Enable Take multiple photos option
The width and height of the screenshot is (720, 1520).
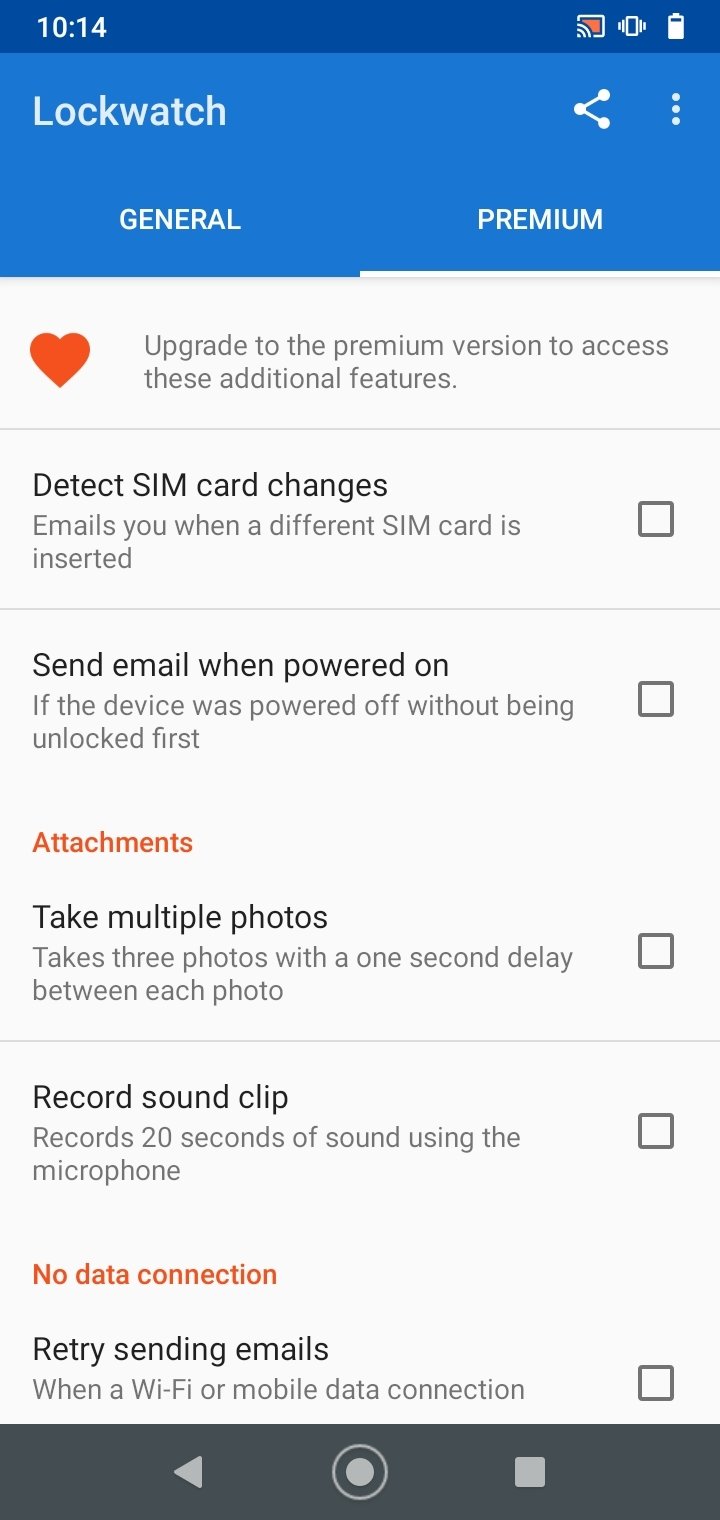(x=656, y=952)
